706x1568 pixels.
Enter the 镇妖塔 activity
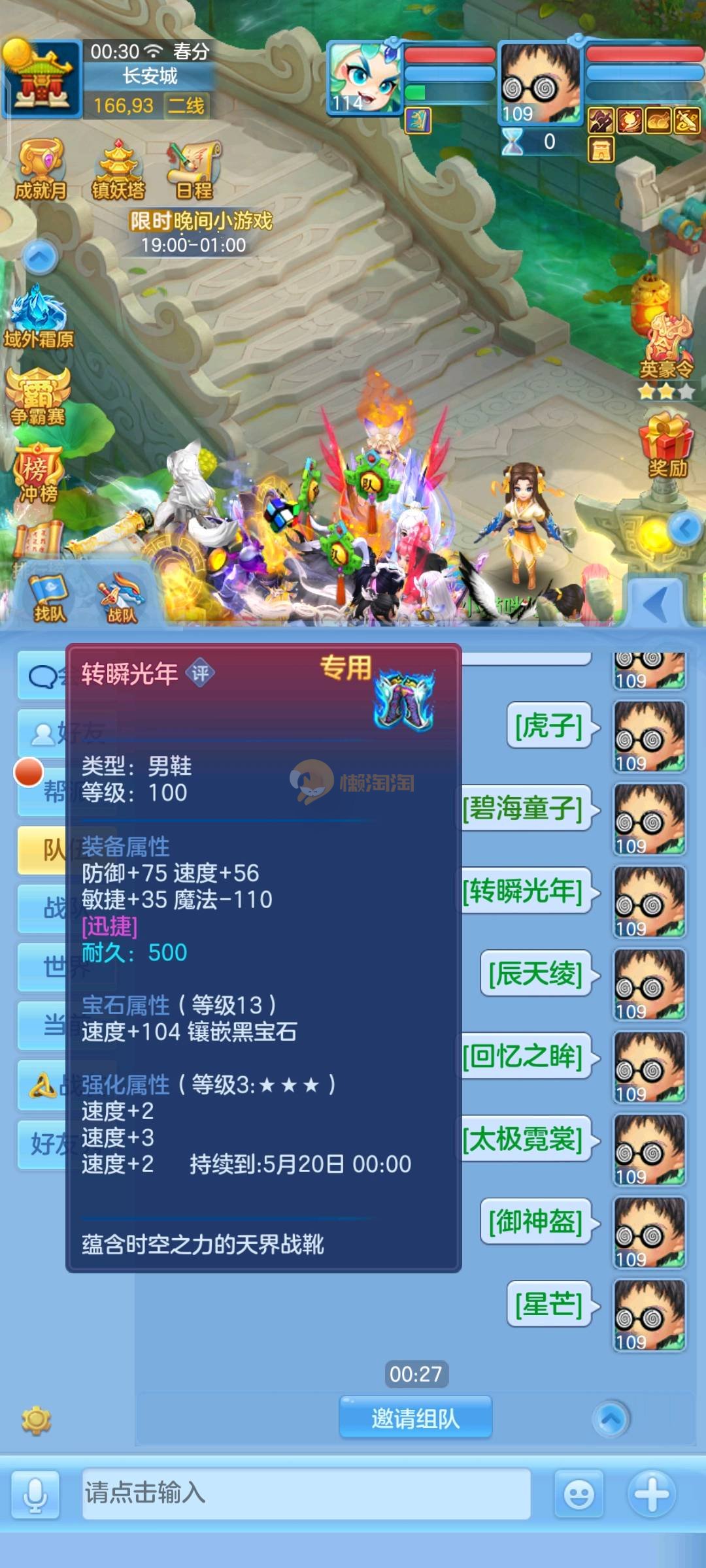118,170
